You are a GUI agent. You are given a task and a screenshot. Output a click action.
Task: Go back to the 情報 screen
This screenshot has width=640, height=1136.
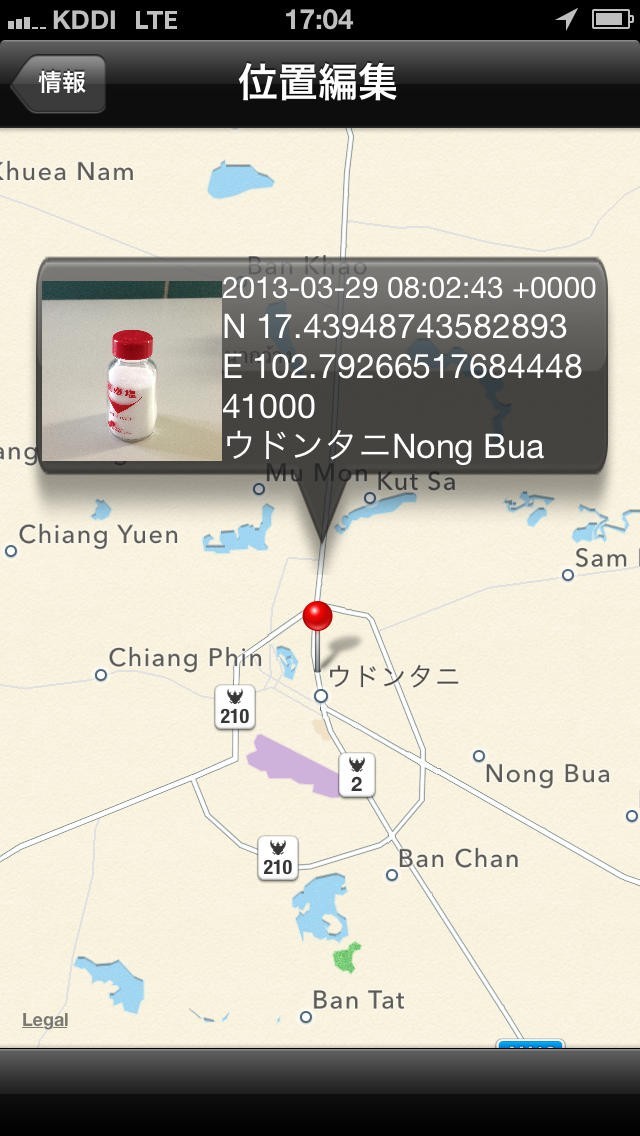[x=60, y=83]
